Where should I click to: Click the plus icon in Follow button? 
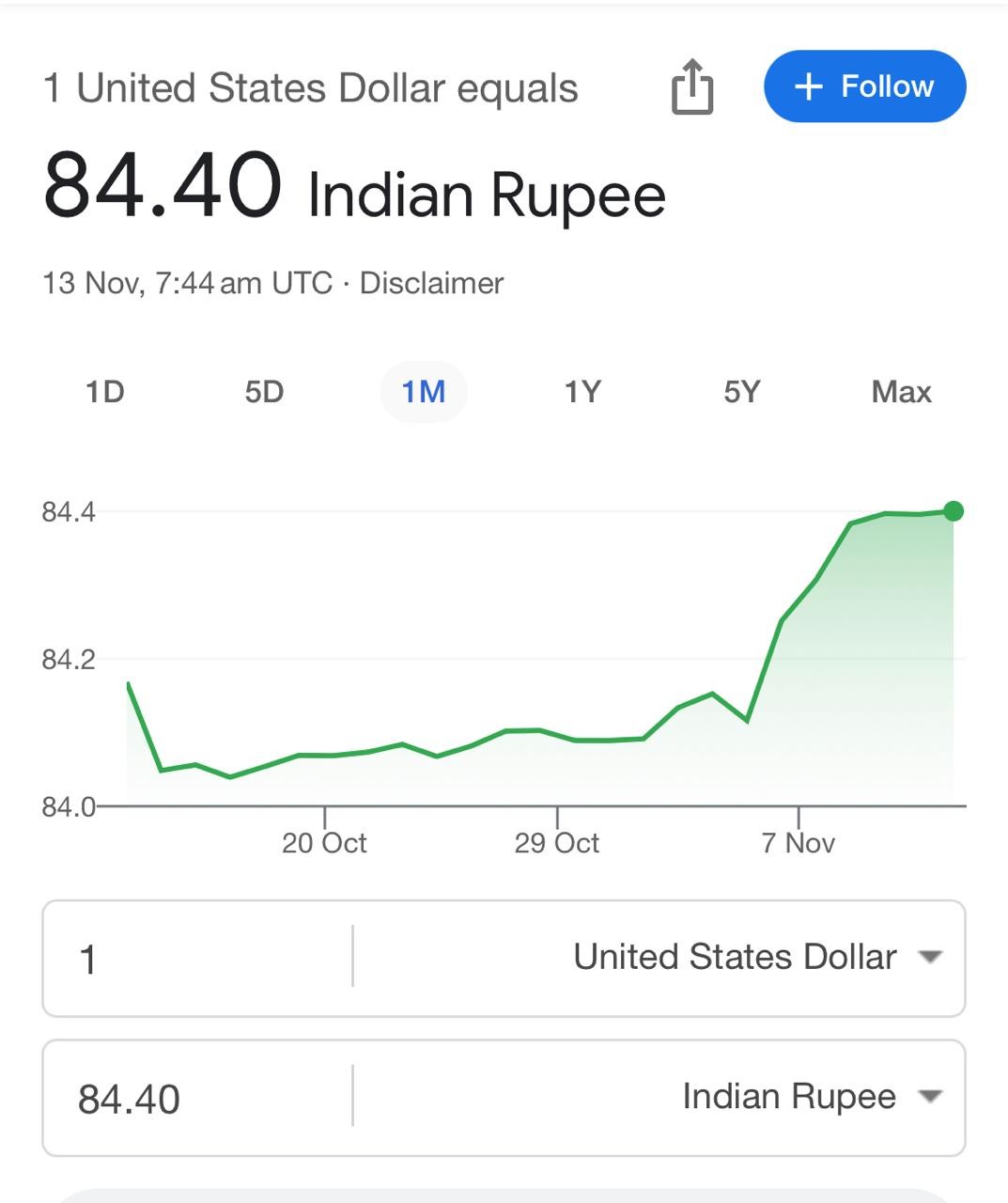click(809, 86)
